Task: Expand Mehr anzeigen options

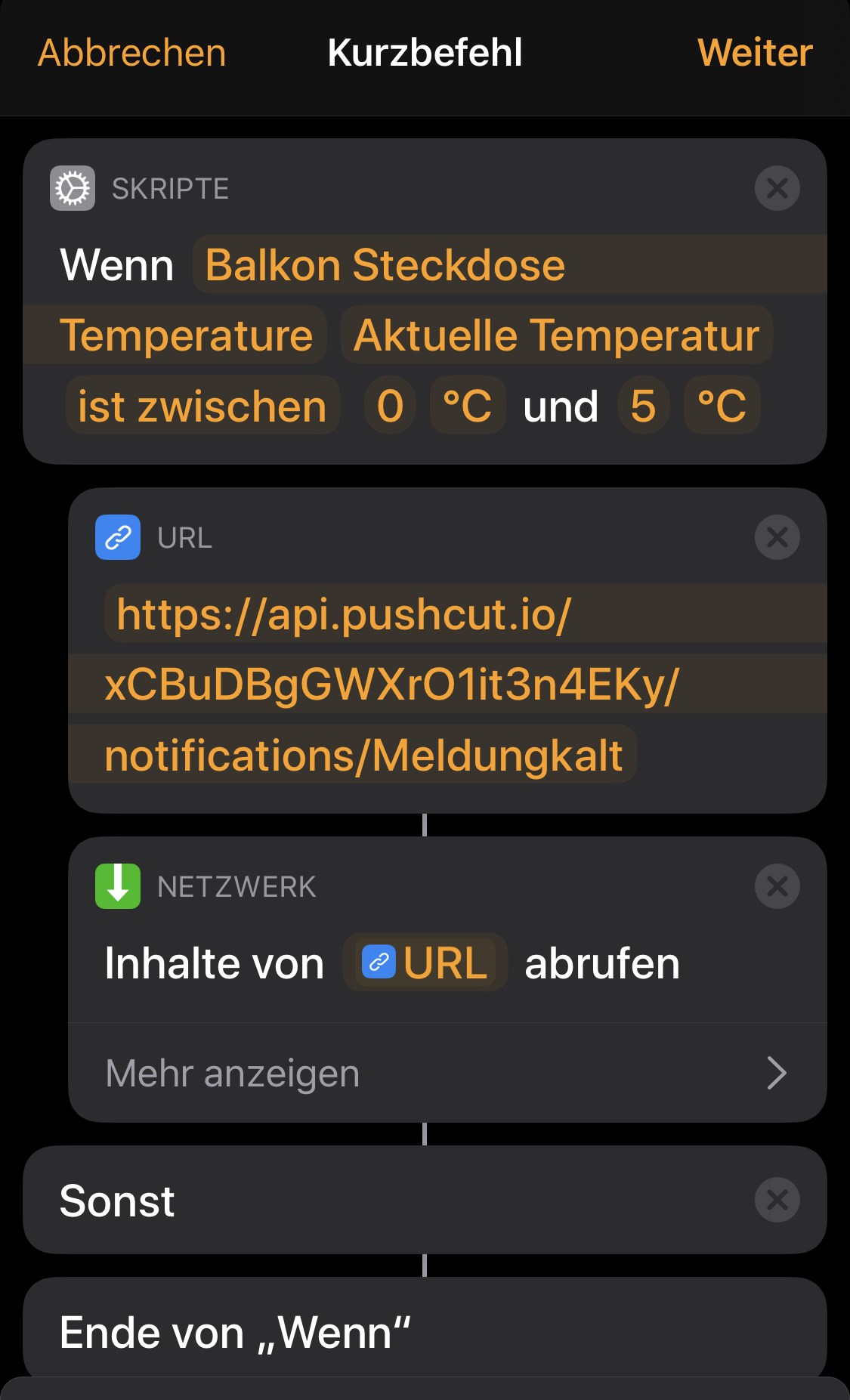Action: pyautogui.click(x=447, y=1073)
